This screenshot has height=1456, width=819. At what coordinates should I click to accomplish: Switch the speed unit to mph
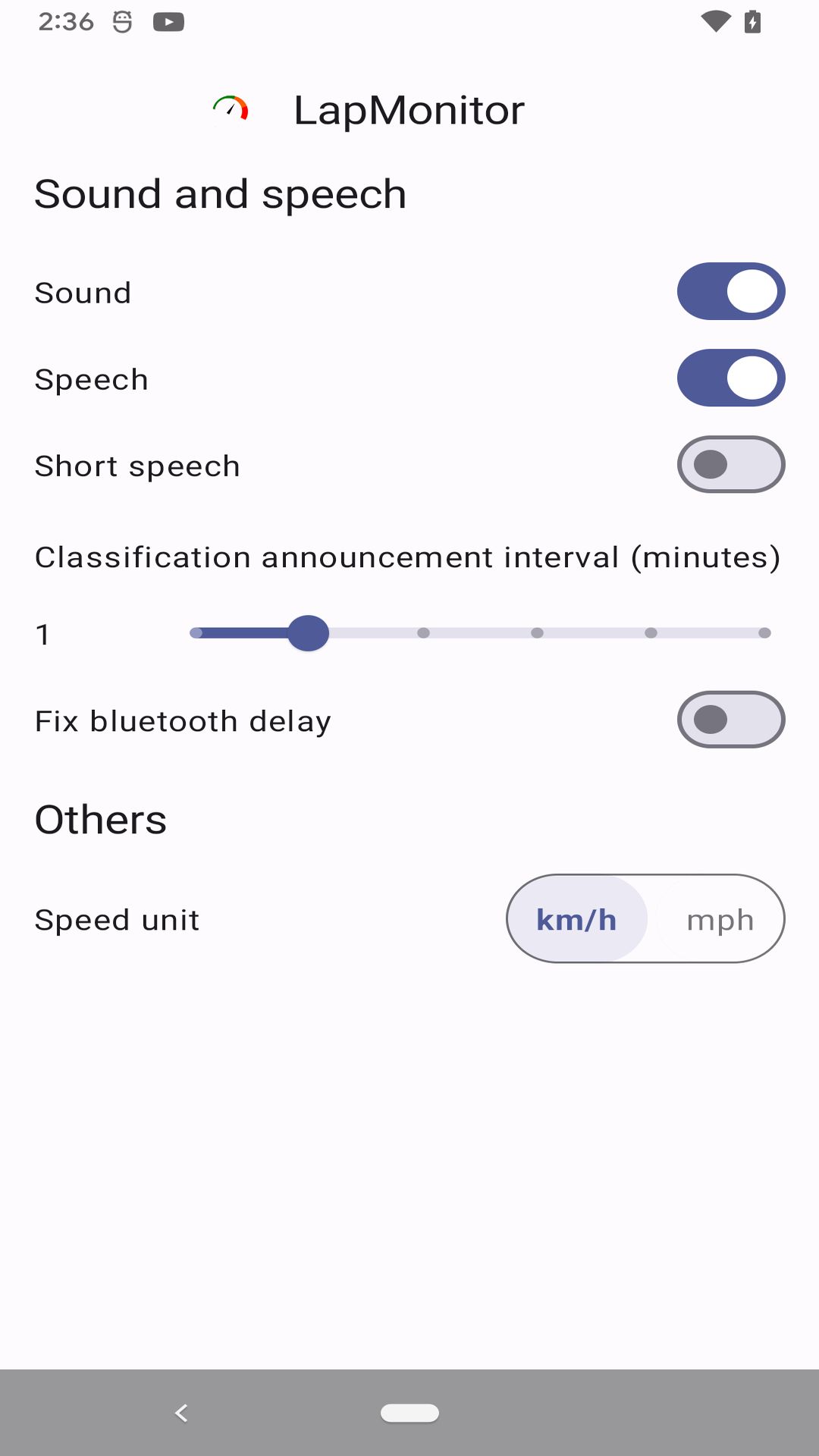(719, 918)
